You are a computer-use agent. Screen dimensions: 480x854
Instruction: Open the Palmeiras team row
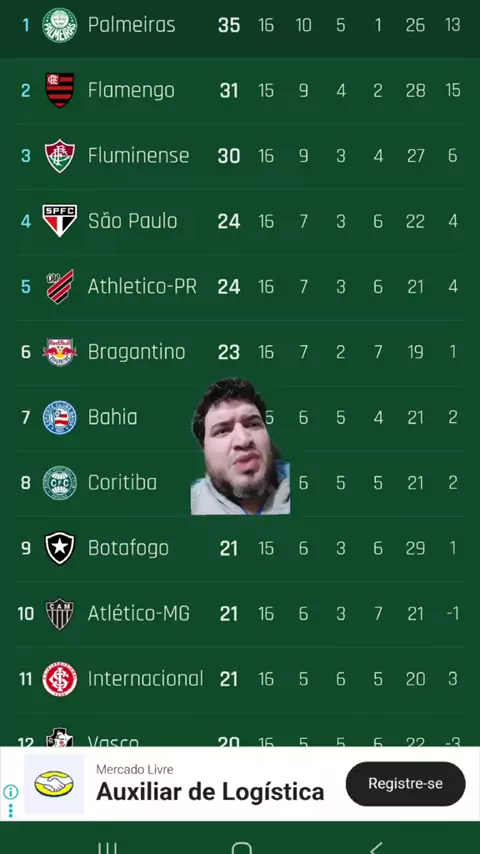[240, 25]
